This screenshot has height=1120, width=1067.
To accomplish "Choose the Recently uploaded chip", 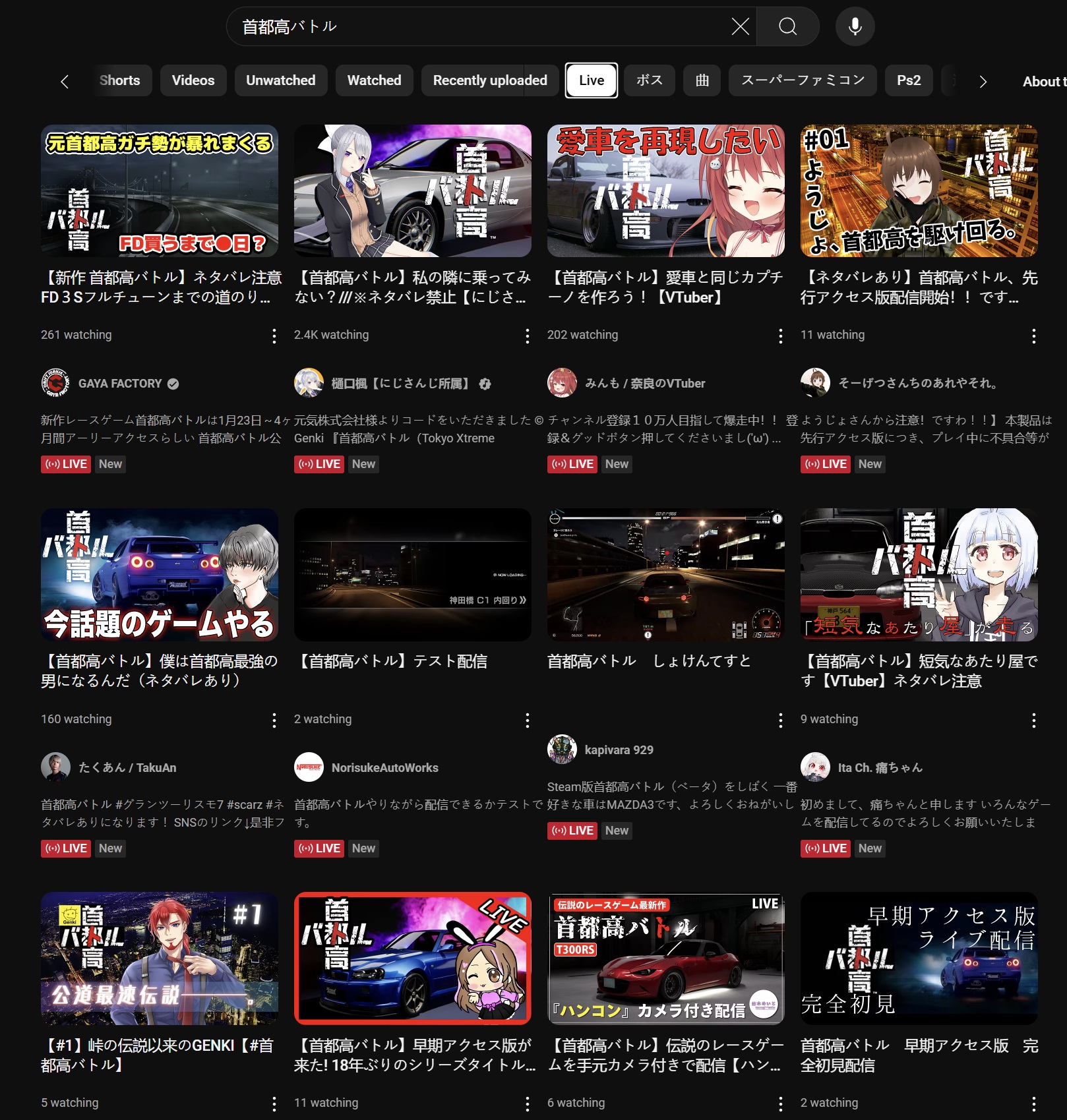I will pos(490,80).
